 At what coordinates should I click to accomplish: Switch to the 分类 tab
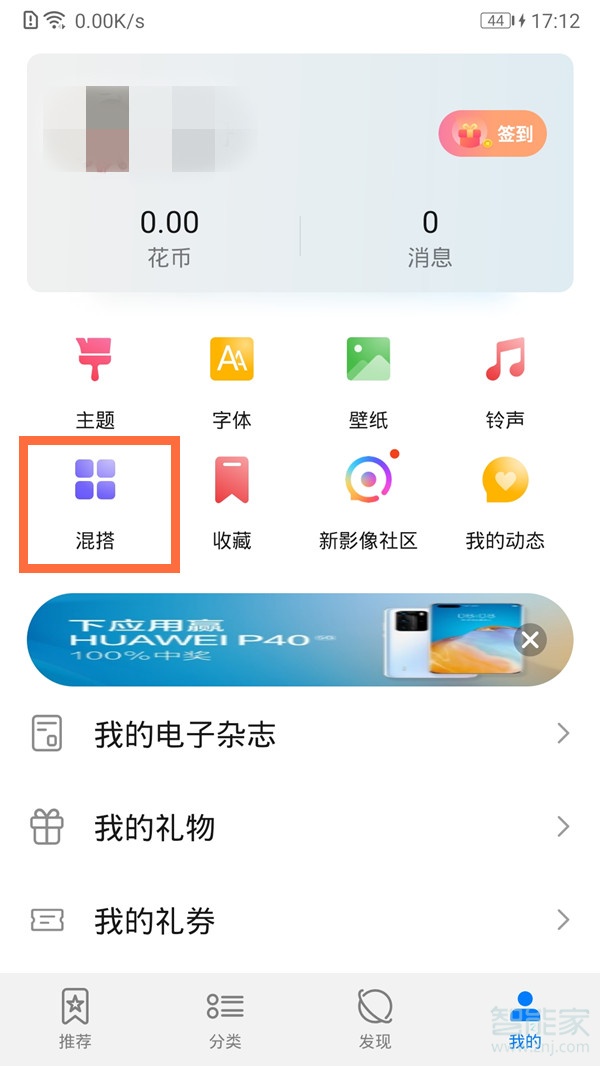click(x=225, y=1020)
